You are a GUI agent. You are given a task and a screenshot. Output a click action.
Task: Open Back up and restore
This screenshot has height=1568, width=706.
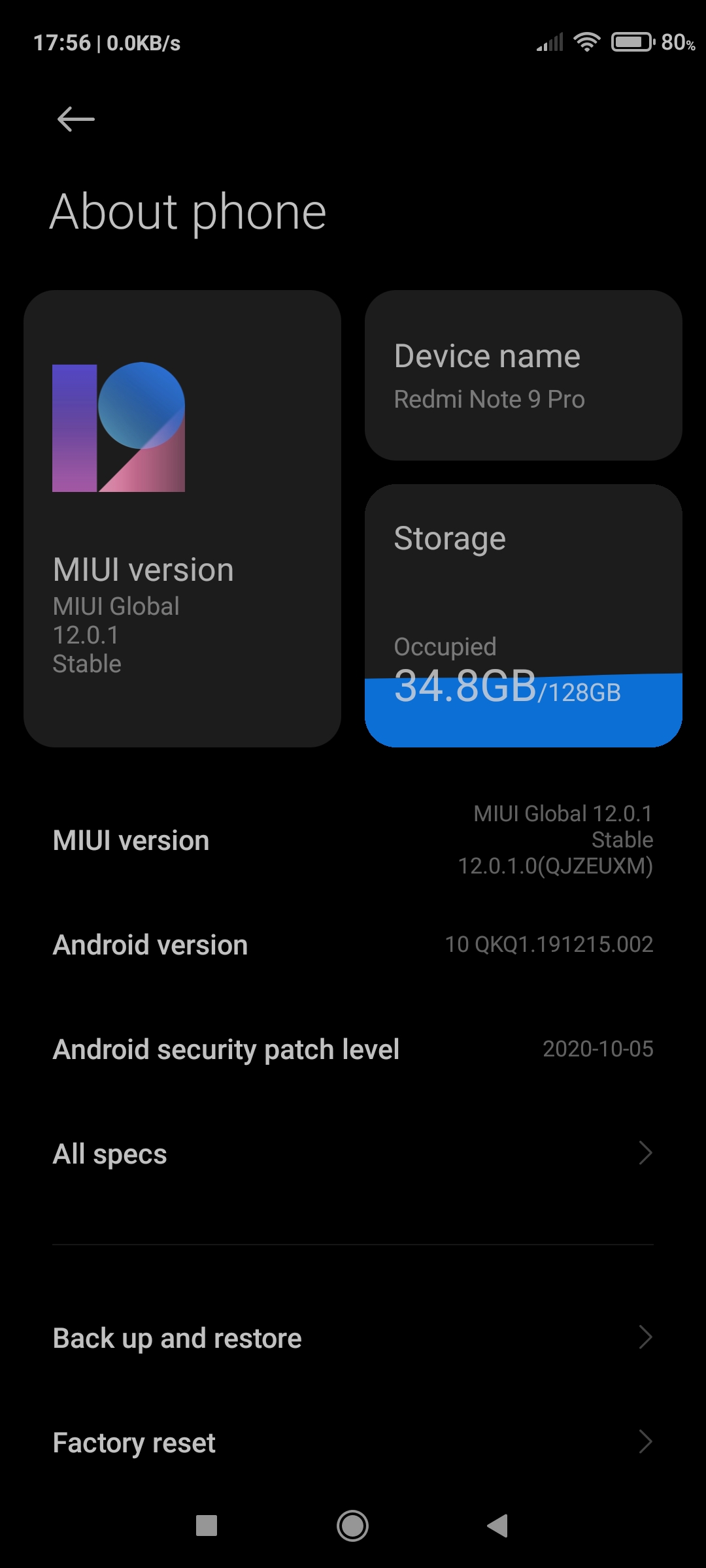click(x=353, y=1338)
